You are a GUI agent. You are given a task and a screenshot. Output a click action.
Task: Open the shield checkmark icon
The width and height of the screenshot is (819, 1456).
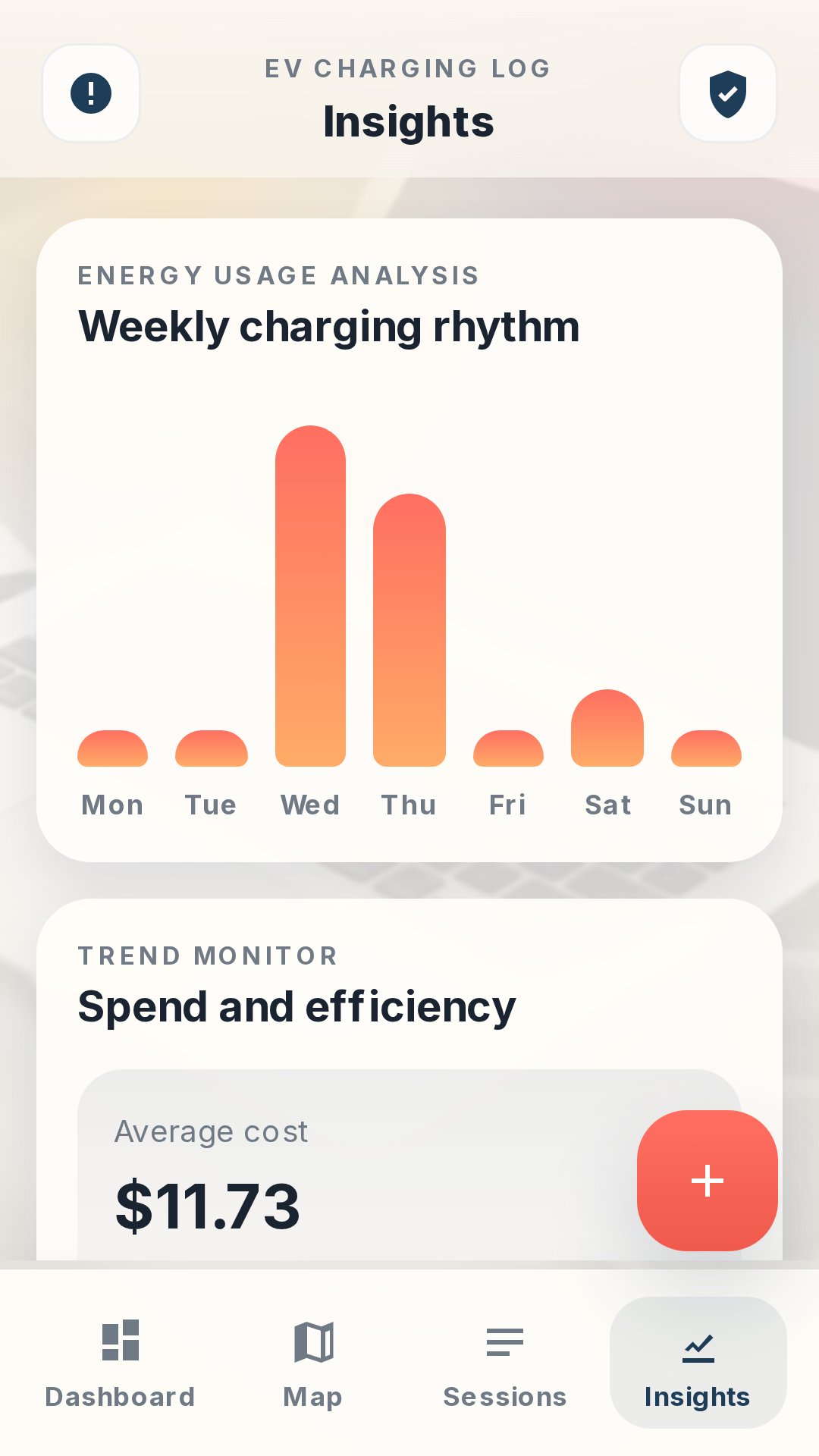click(x=728, y=93)
